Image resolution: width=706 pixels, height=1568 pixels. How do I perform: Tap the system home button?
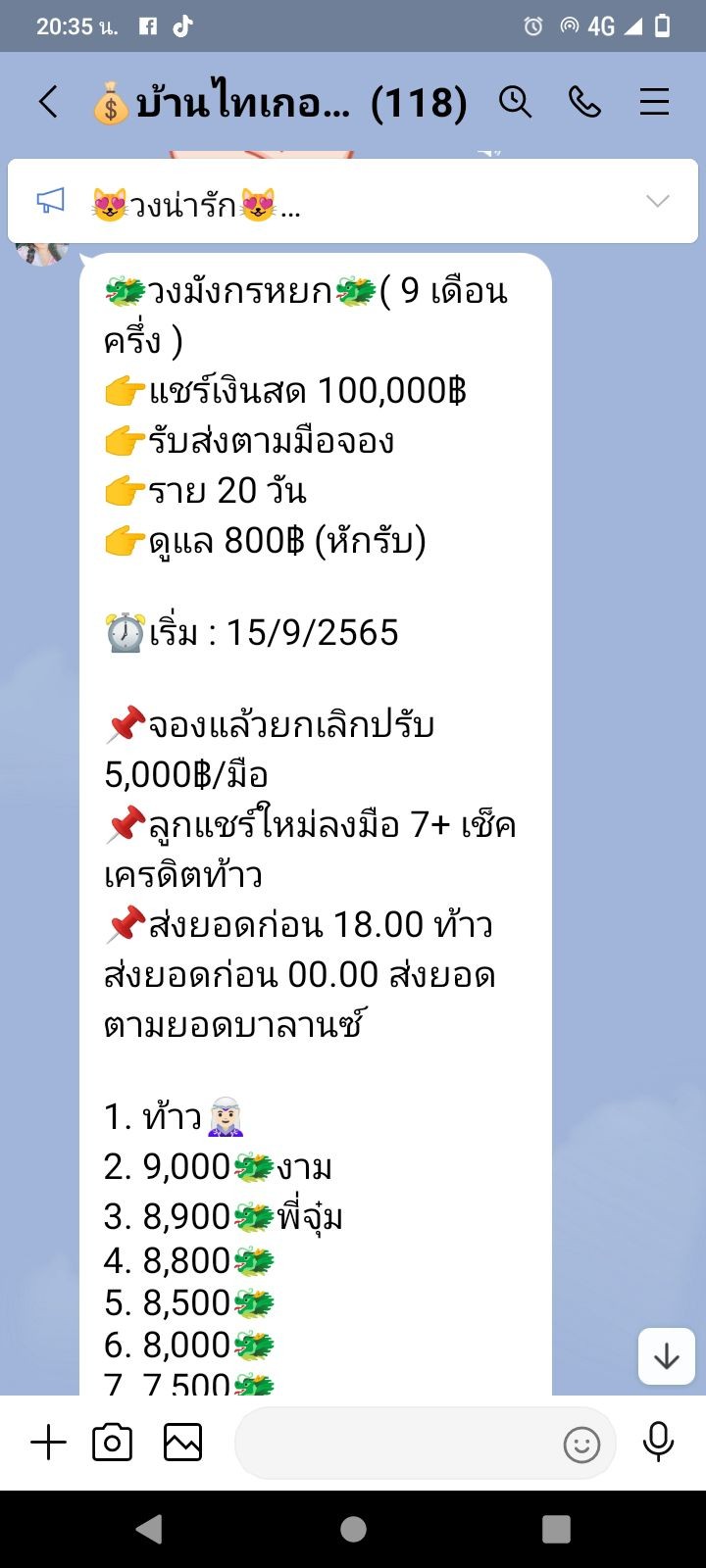point(353,1529)
